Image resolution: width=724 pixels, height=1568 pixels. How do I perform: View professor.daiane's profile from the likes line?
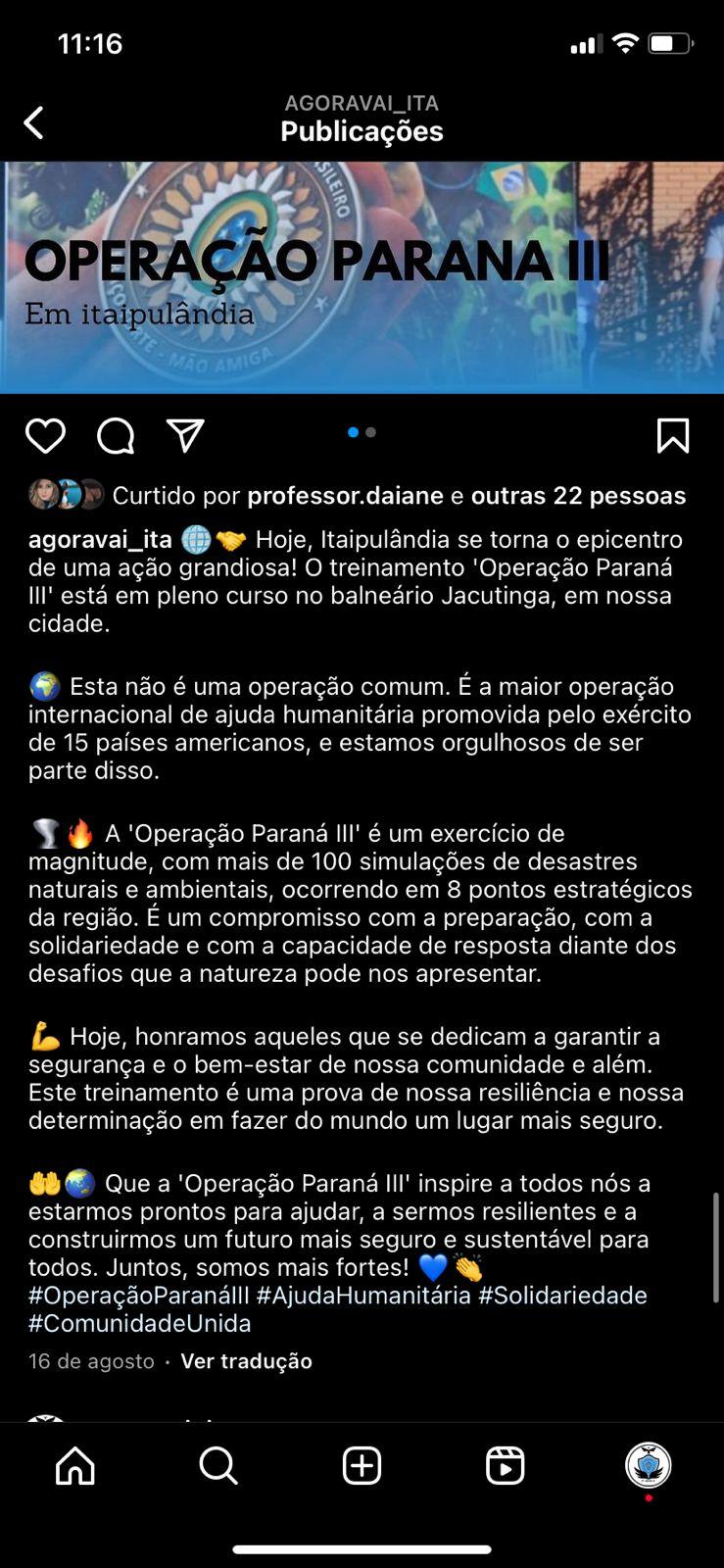click(345, 496)
